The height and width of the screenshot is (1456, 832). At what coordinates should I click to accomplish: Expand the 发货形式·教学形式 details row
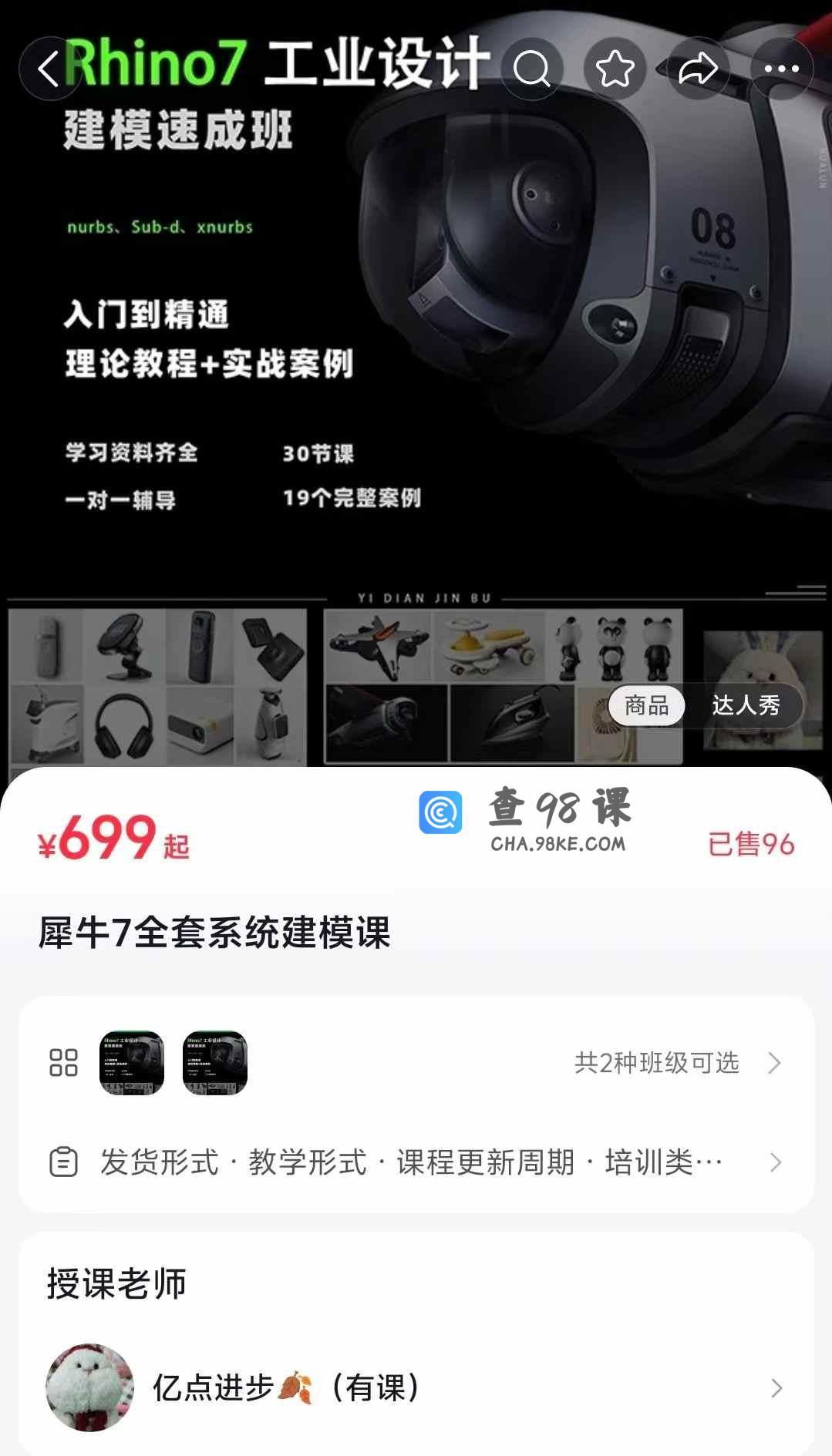pyautogui.click(x=415, y=1162)
